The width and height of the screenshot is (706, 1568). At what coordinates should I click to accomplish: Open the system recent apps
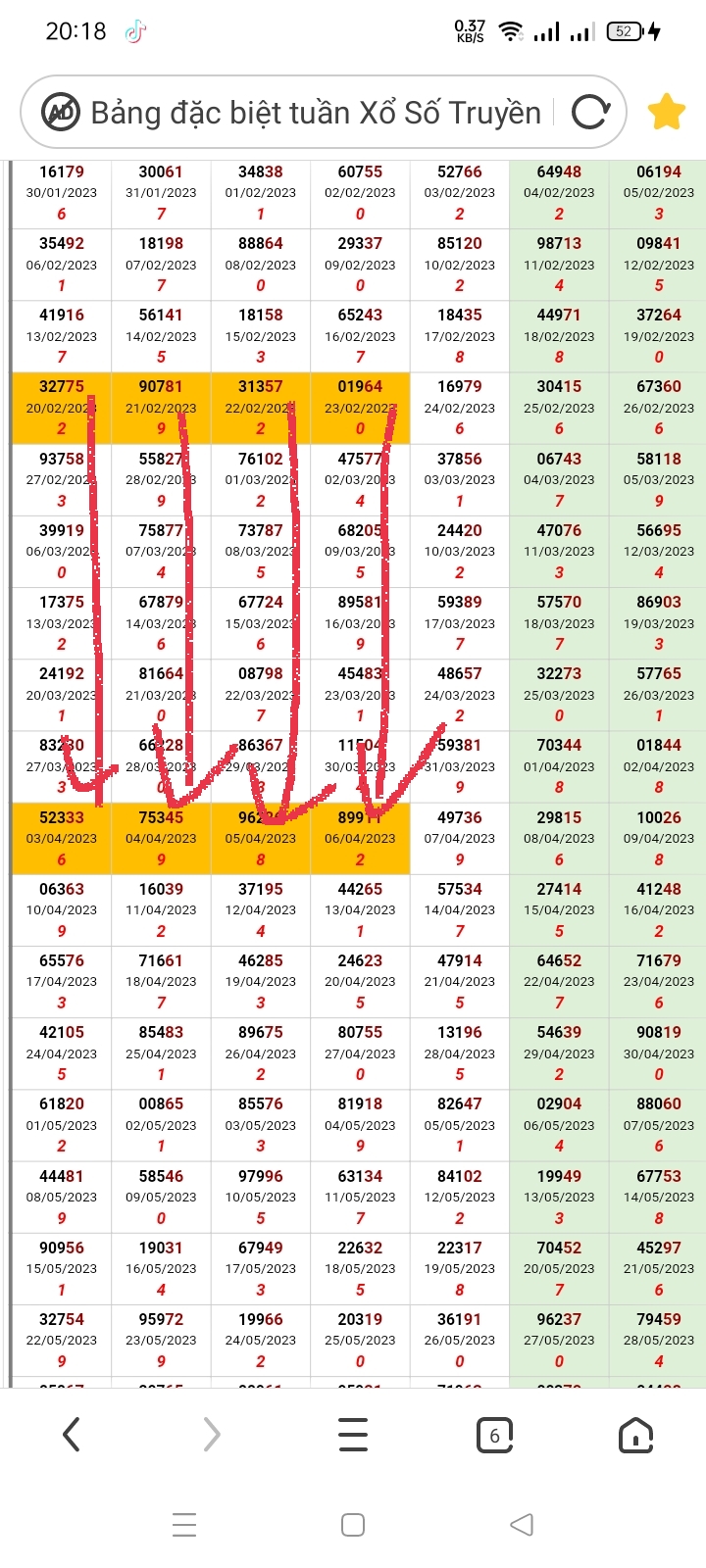point(184,1525)
